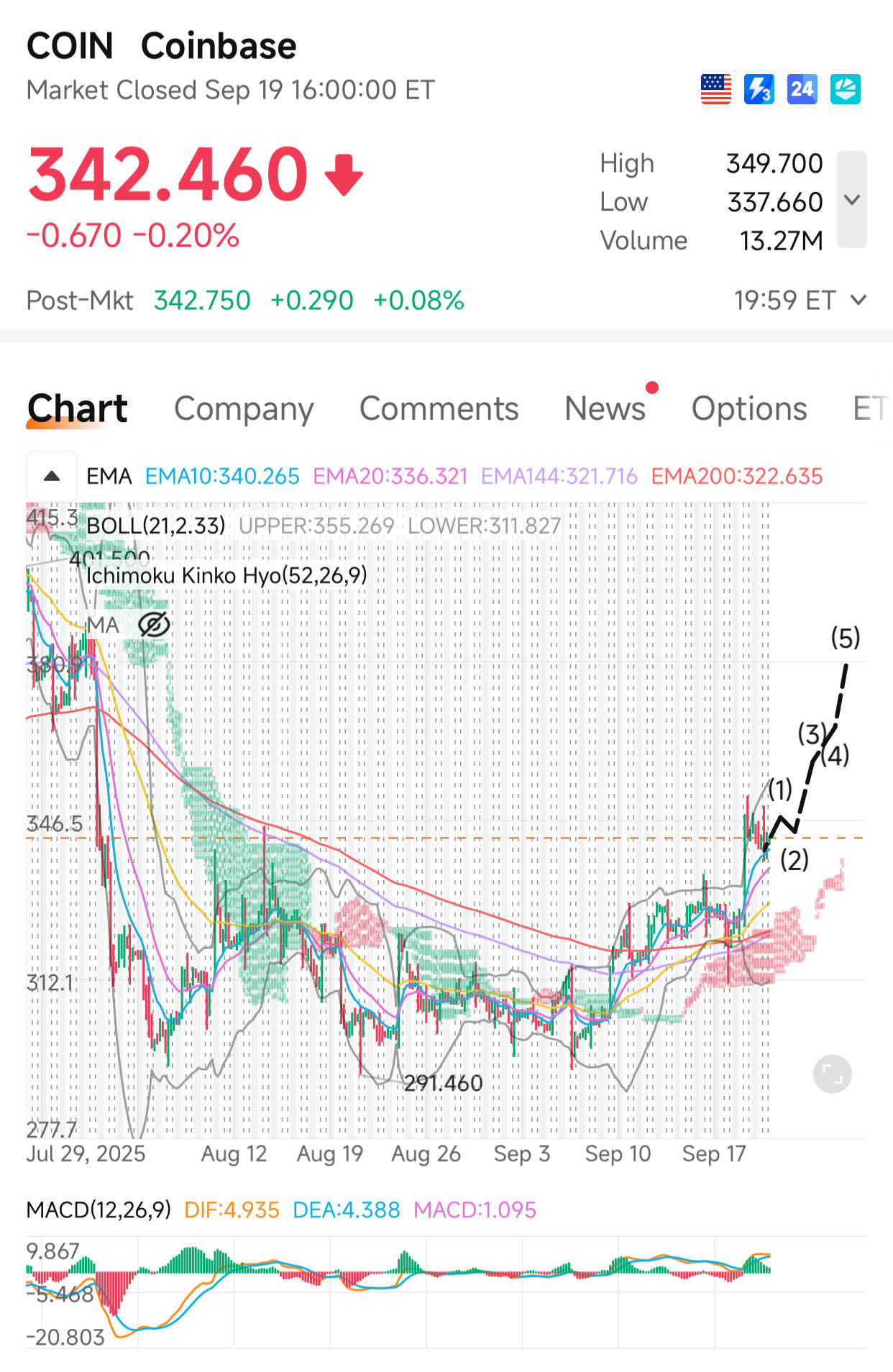Tap the lightning bolt icon

point(759,89)
